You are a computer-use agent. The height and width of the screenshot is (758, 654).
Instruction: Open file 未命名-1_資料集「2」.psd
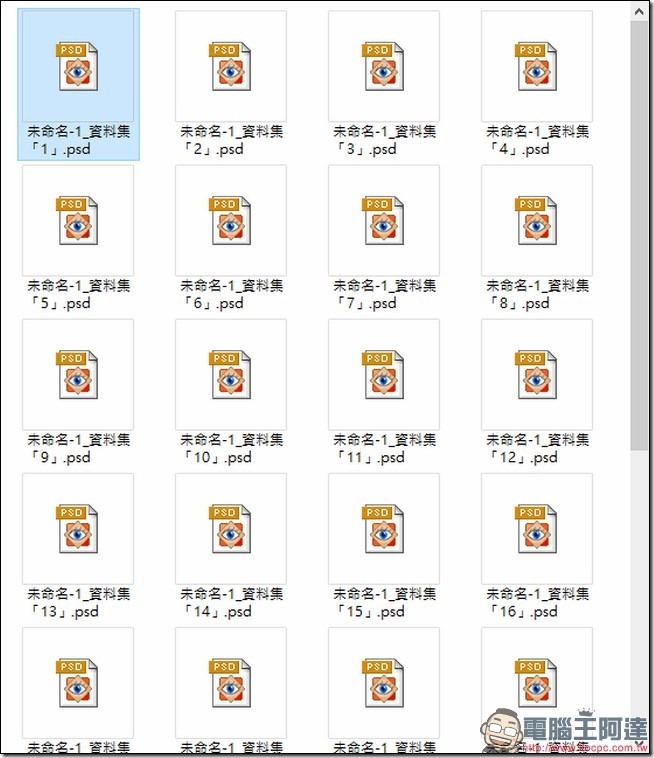point(230,67)
